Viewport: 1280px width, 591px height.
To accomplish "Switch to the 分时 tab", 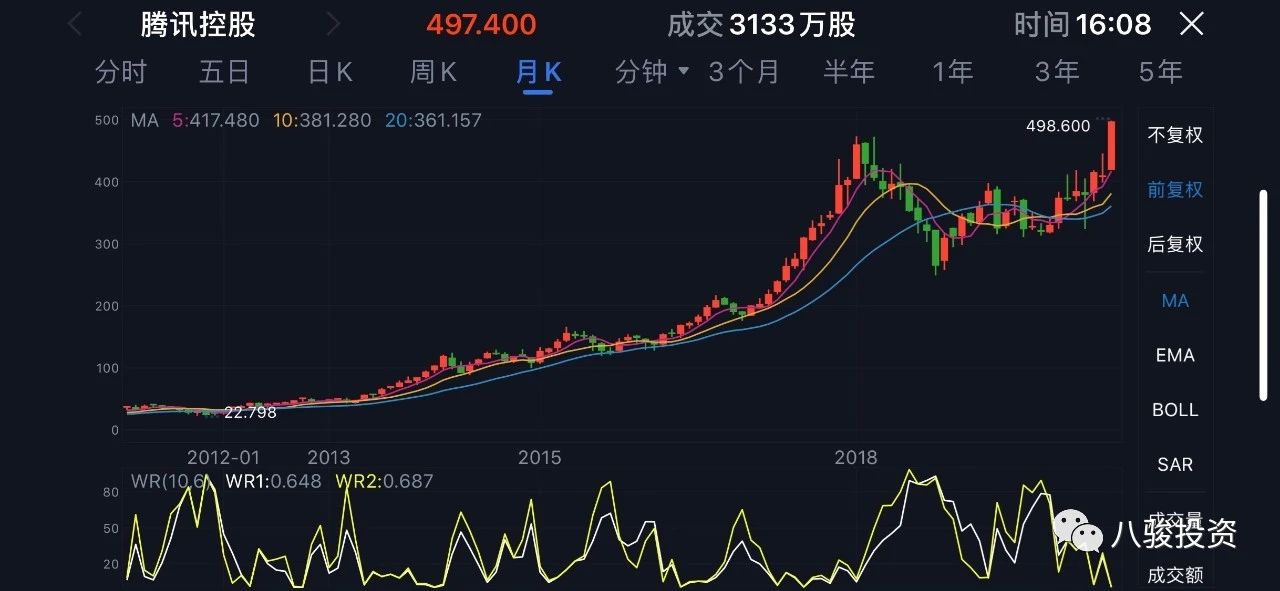I will 121,72.
